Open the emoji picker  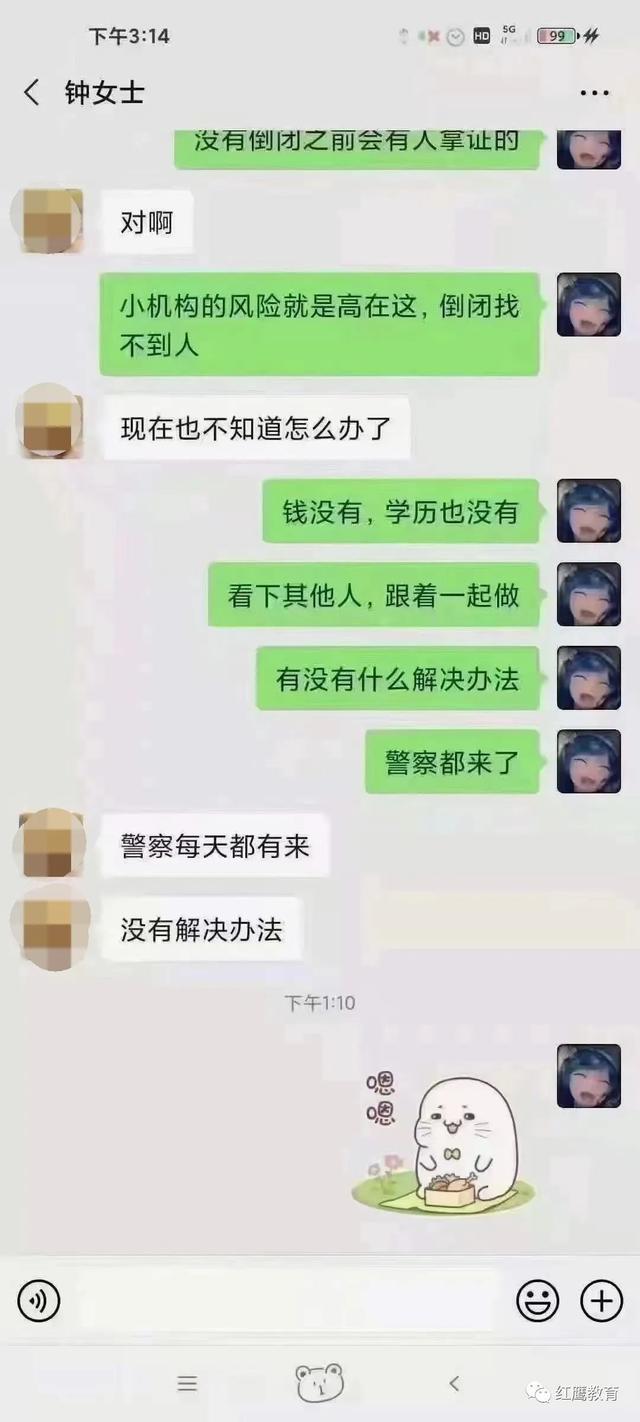tap(538, 1300)
